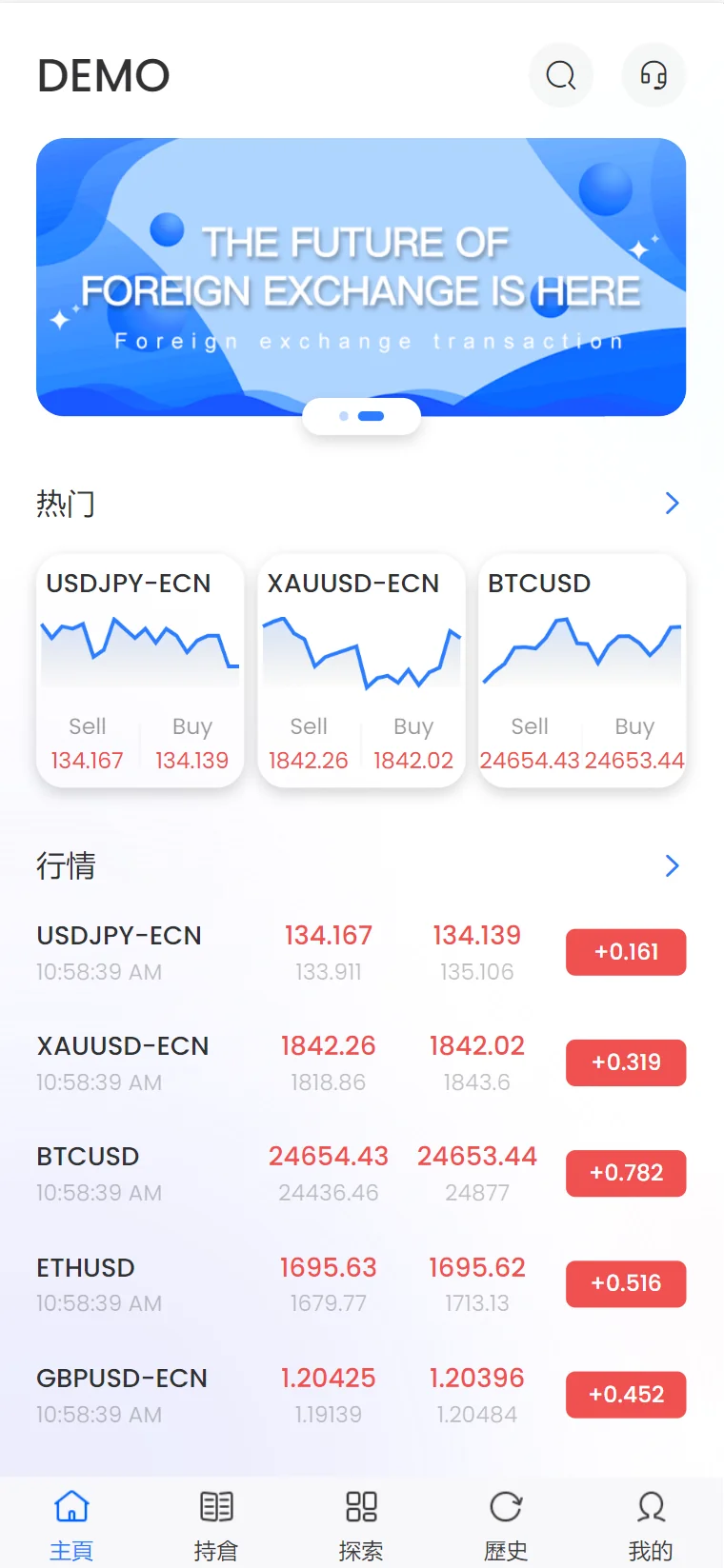Tap the +0.319 change button for XAUUSD-ECN
724x1568 pixels.
point(626,1062)
